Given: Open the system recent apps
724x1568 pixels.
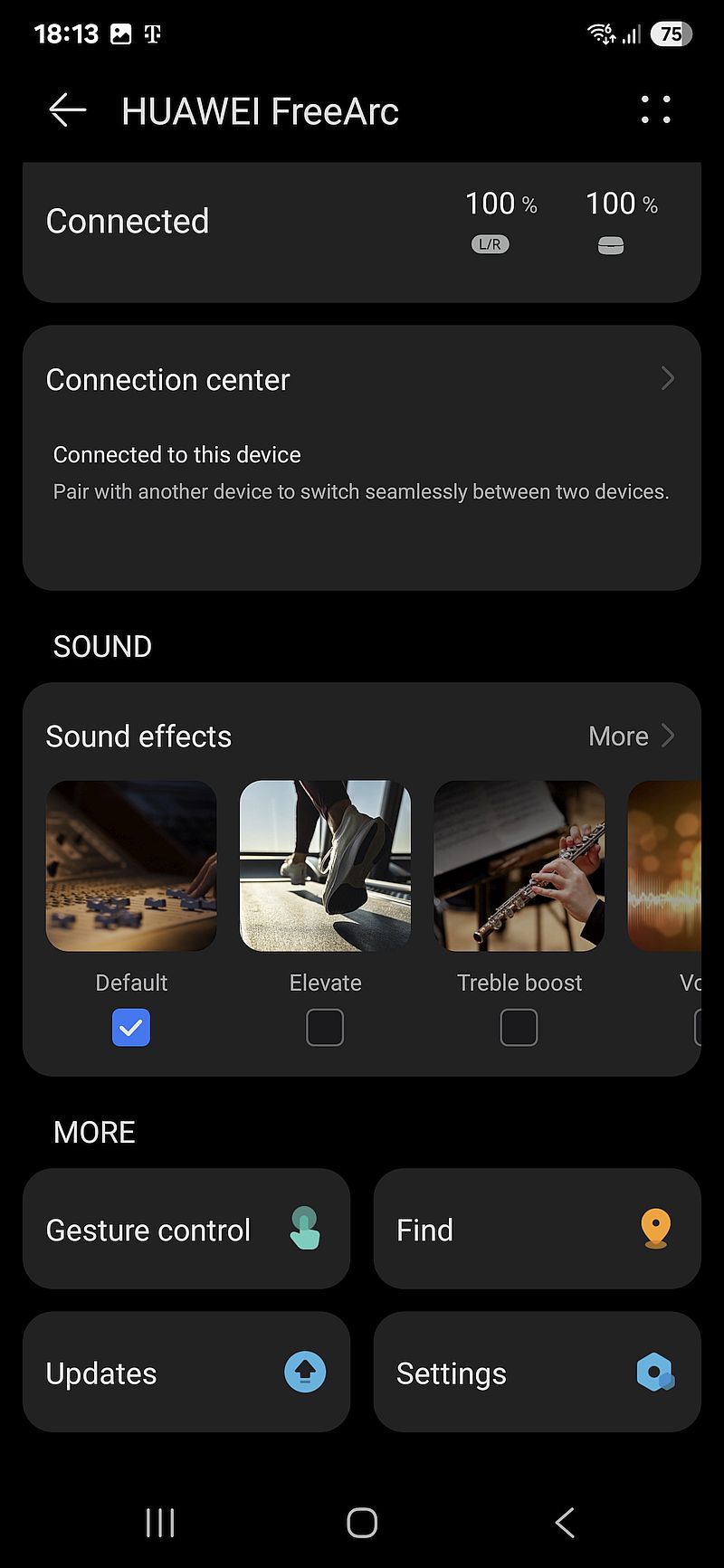Looking at the screenshot, I should (160, 1523).
